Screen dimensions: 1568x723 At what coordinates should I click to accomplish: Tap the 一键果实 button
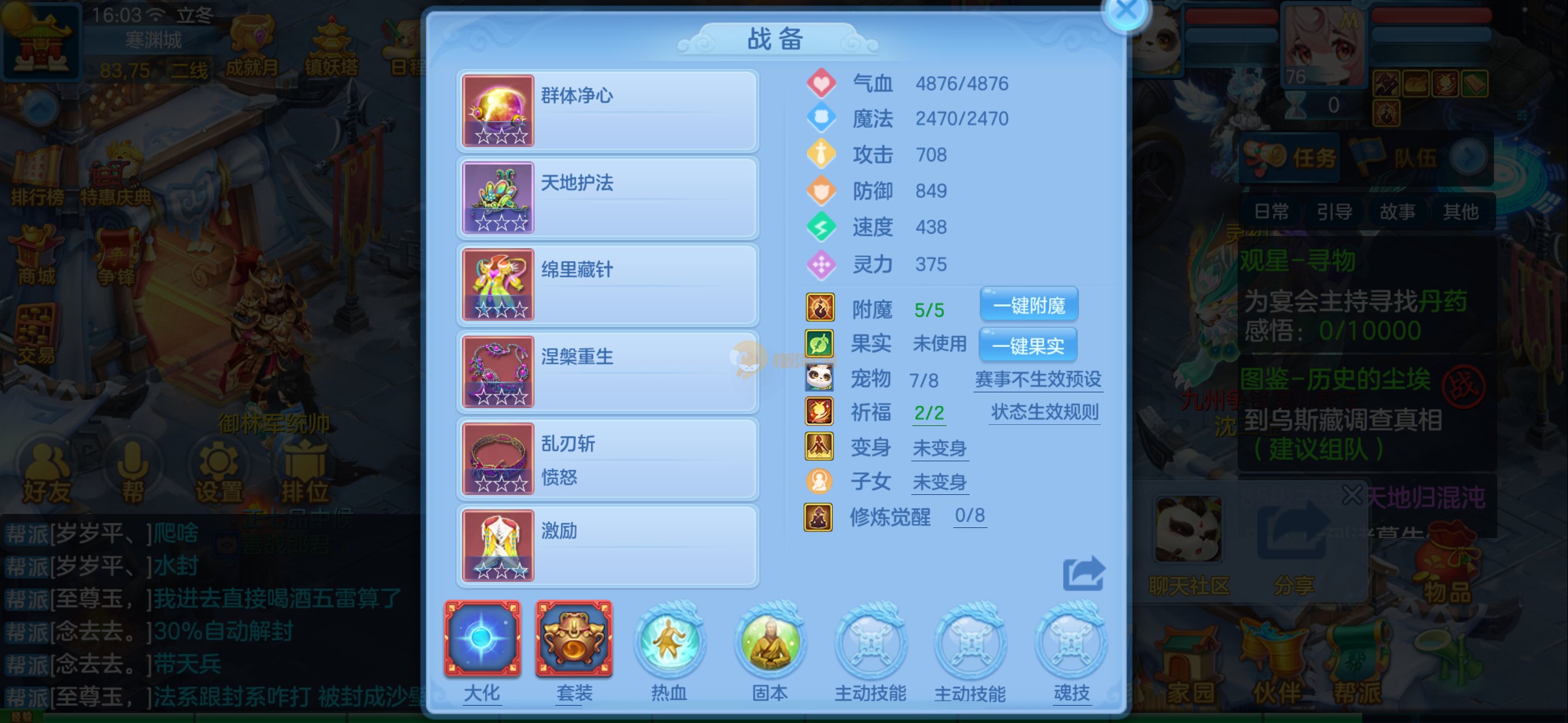pos(1027,346)
